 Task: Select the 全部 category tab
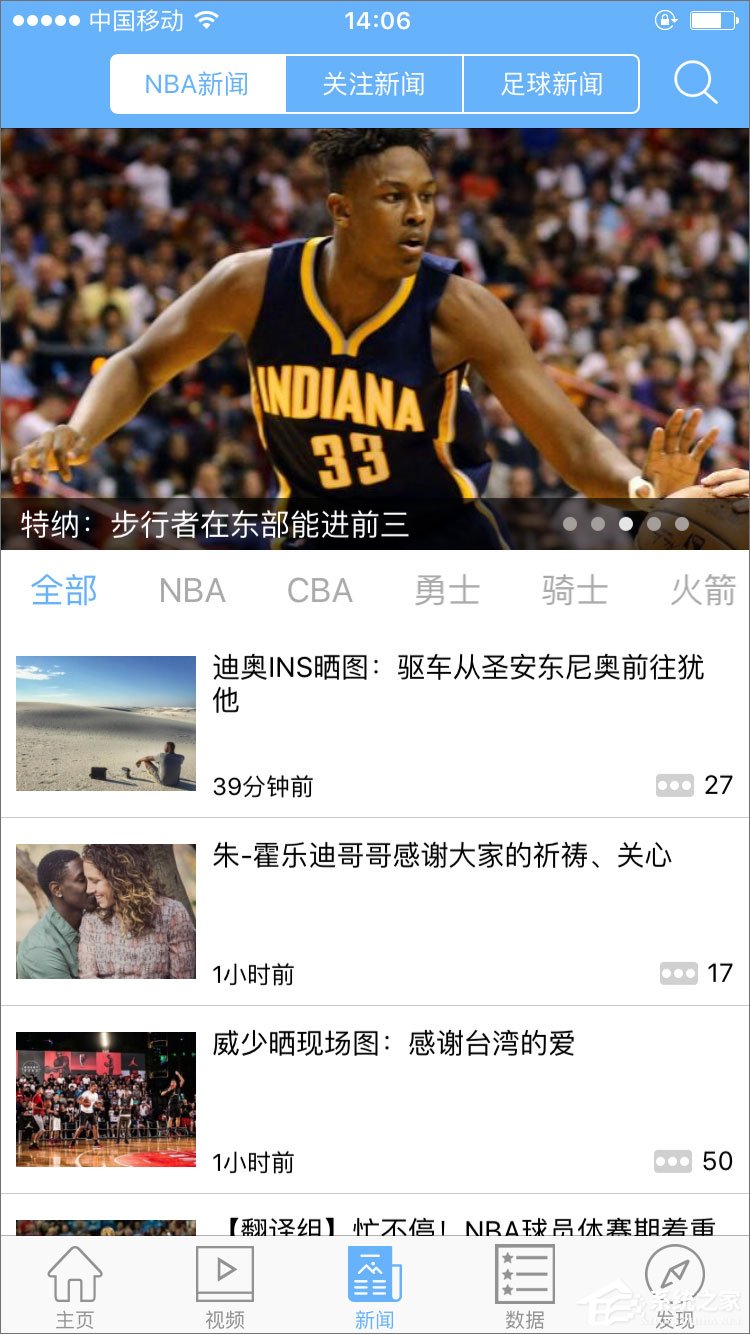click(x=64, y=590)
